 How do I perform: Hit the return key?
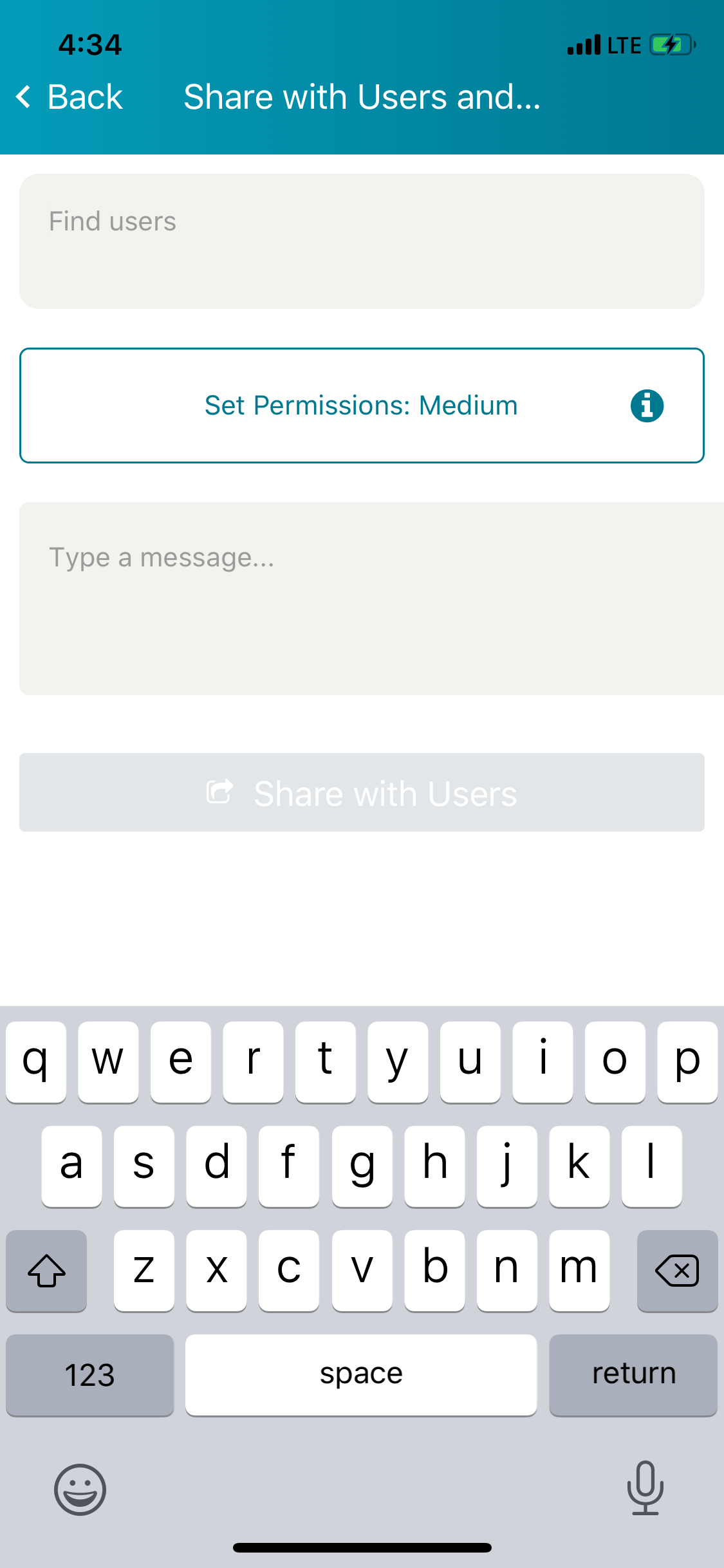[633, 1374]
